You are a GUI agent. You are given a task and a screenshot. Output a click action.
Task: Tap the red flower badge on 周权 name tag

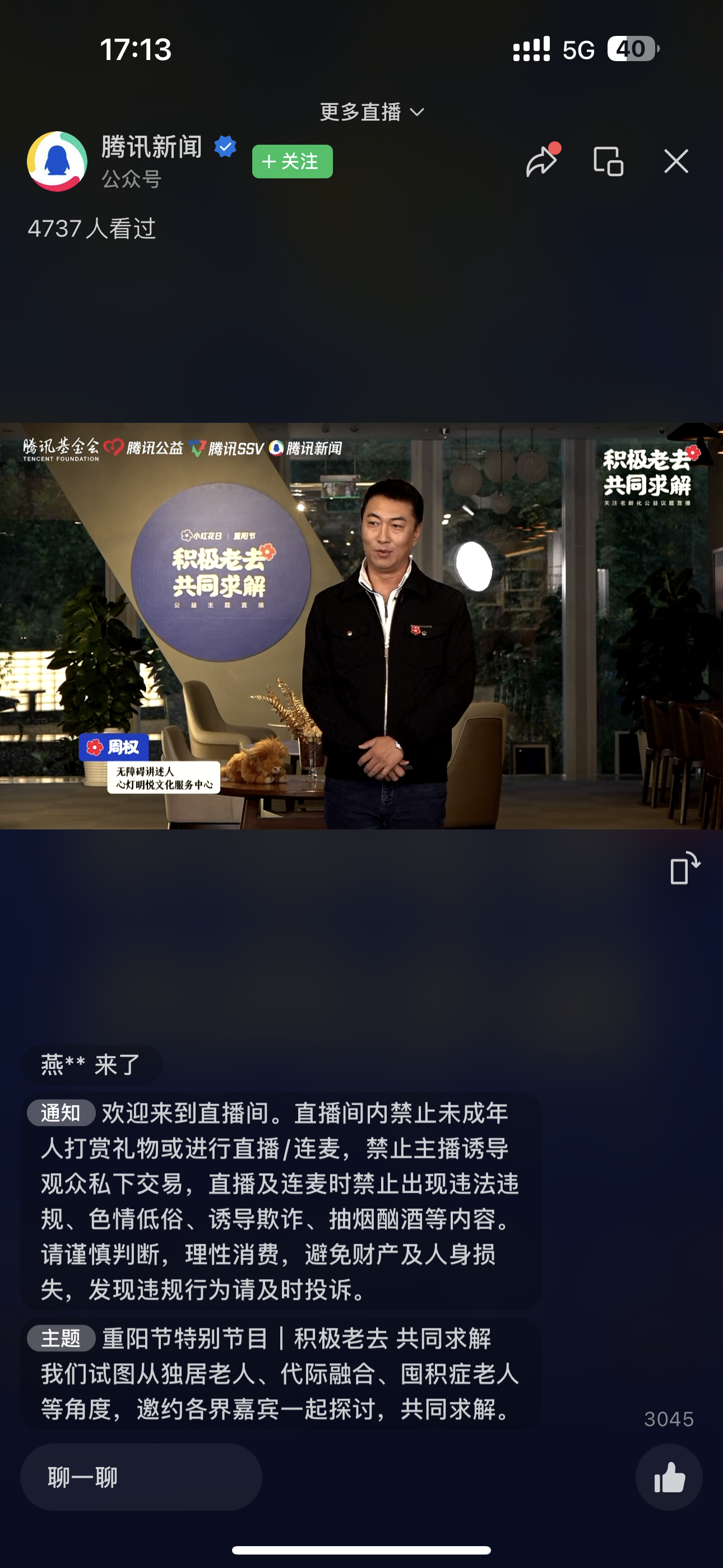[x=94, y=746]
